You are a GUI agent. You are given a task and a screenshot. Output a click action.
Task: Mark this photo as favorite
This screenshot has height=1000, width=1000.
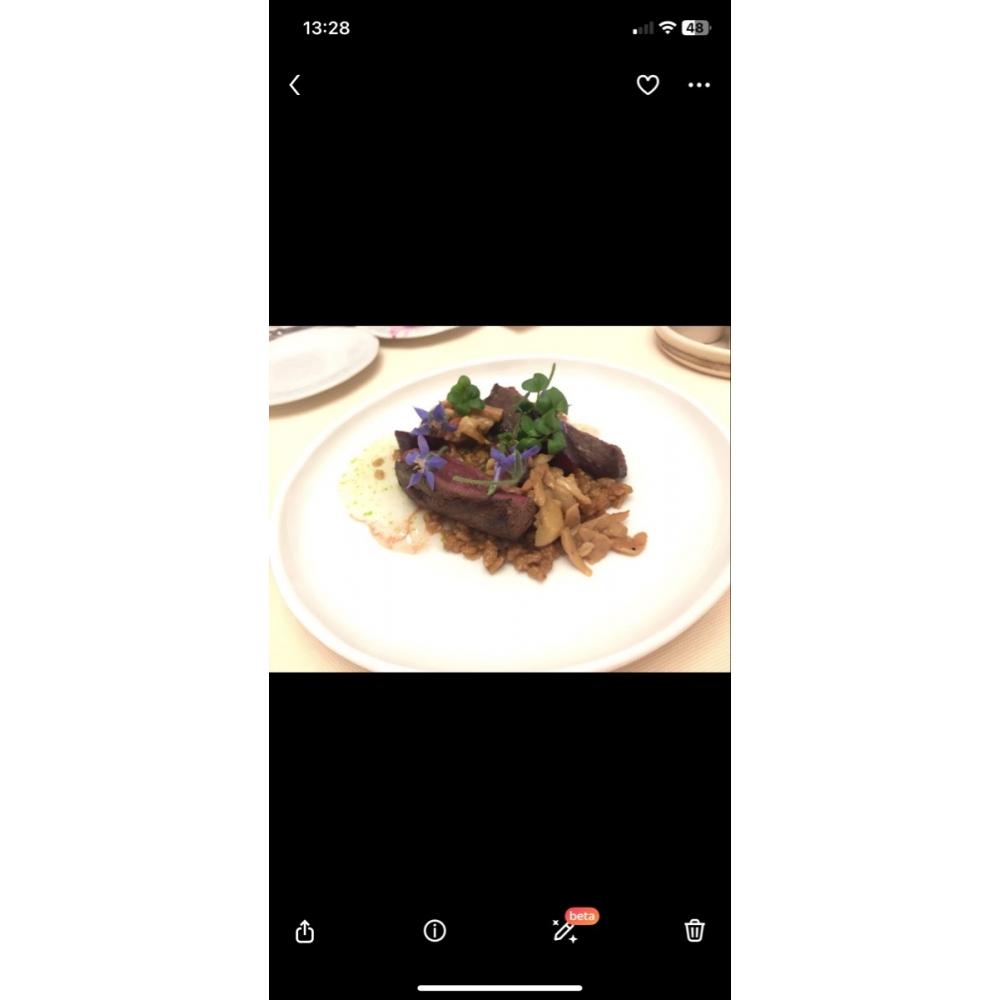tap(648, 86)
